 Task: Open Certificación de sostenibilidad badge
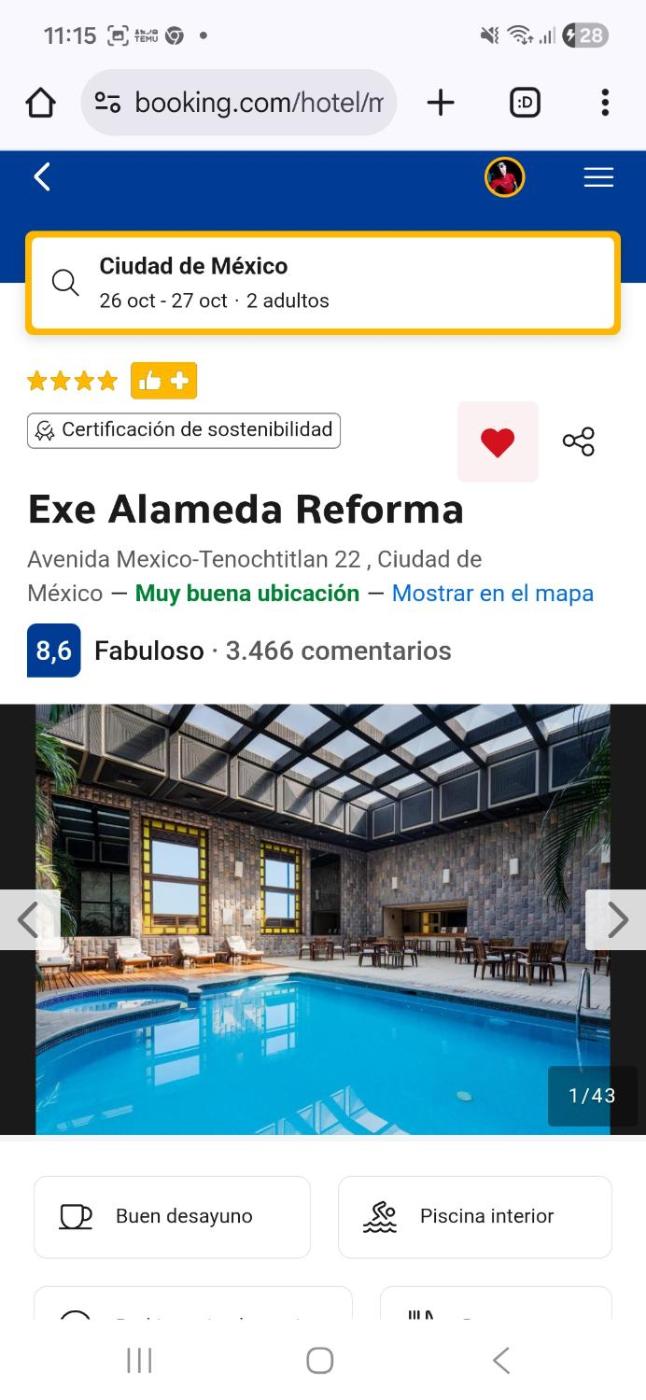click(184, 430)
